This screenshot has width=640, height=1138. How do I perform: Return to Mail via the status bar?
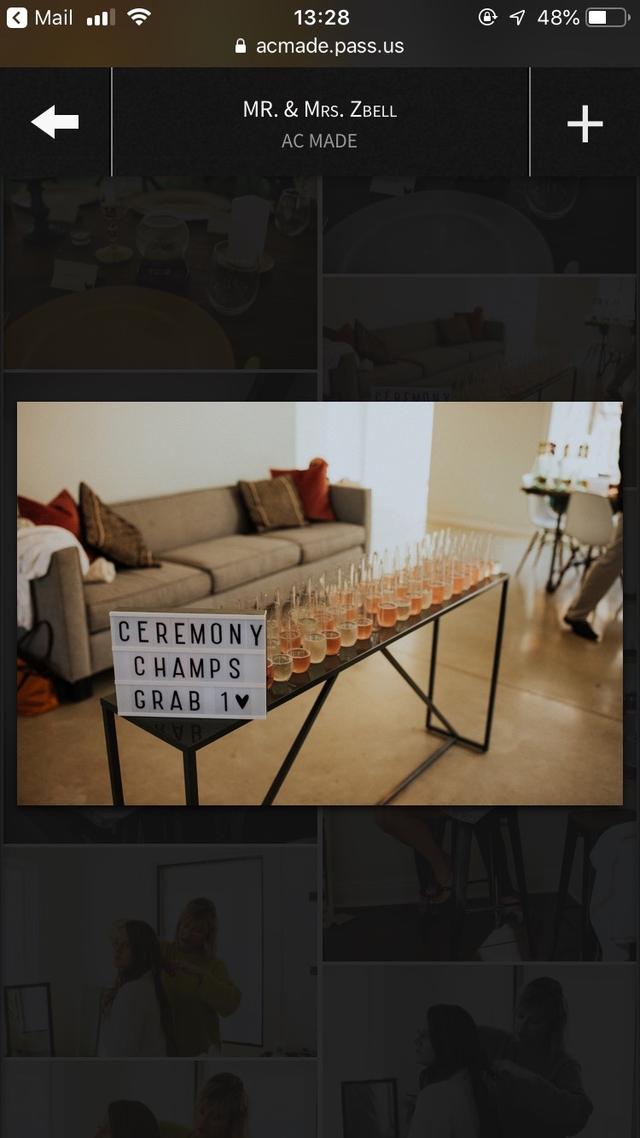click(x=40, y=17)
